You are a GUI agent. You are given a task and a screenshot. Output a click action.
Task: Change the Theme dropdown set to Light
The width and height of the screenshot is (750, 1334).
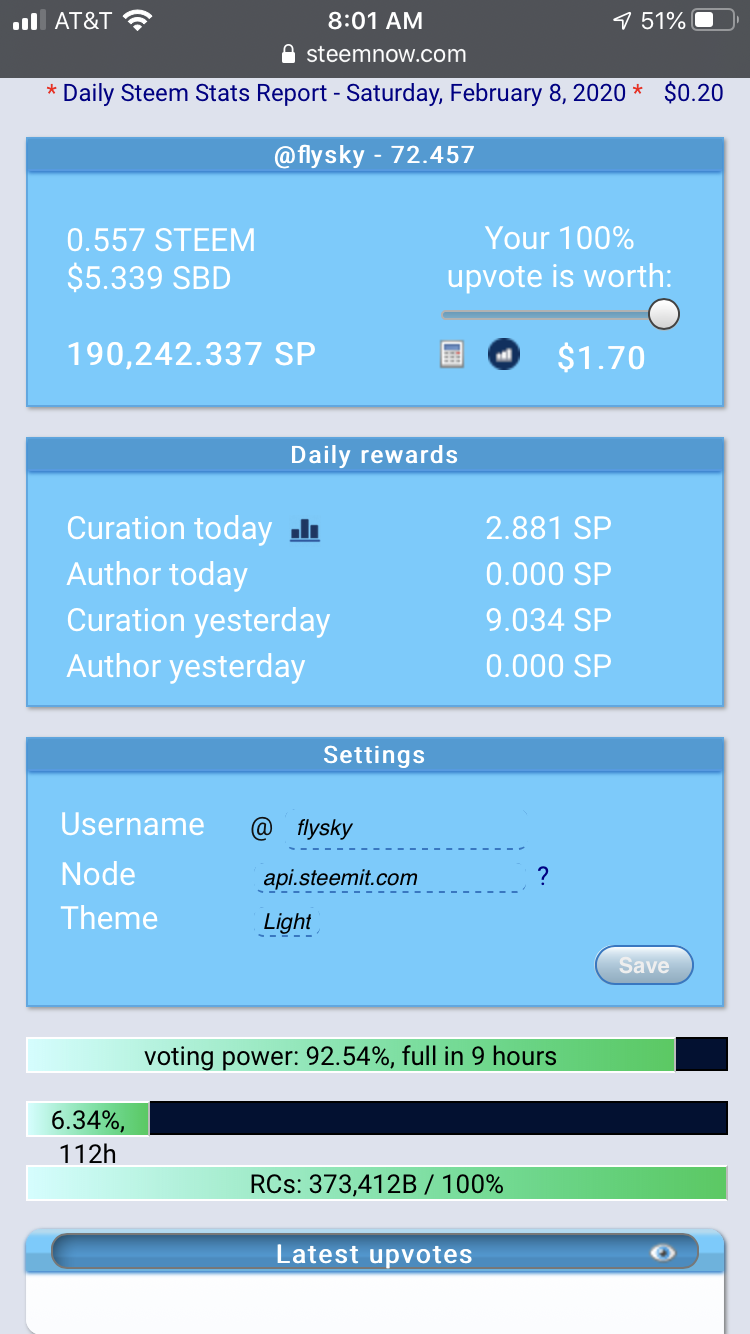(288, 921)
